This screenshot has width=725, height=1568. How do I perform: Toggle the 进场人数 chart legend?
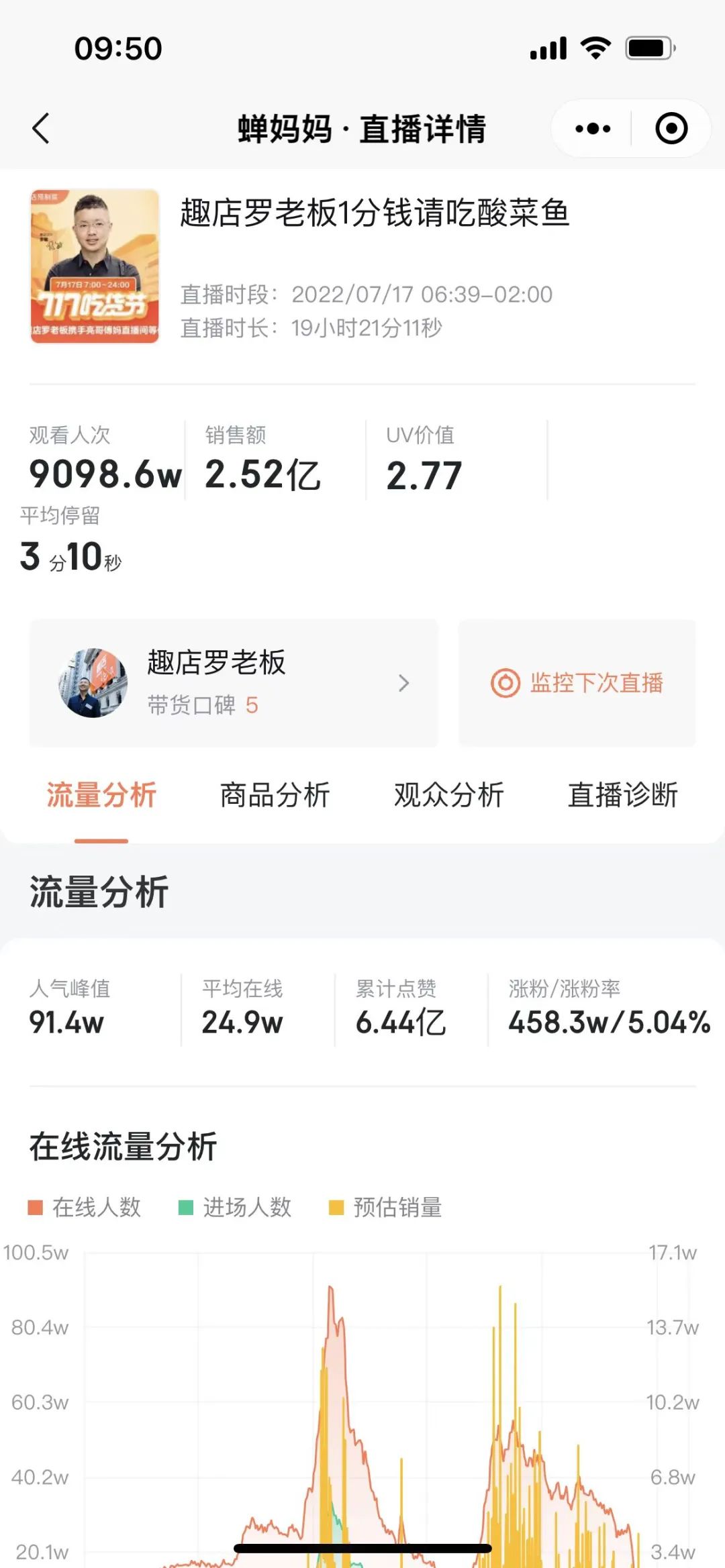point(236,1207)
